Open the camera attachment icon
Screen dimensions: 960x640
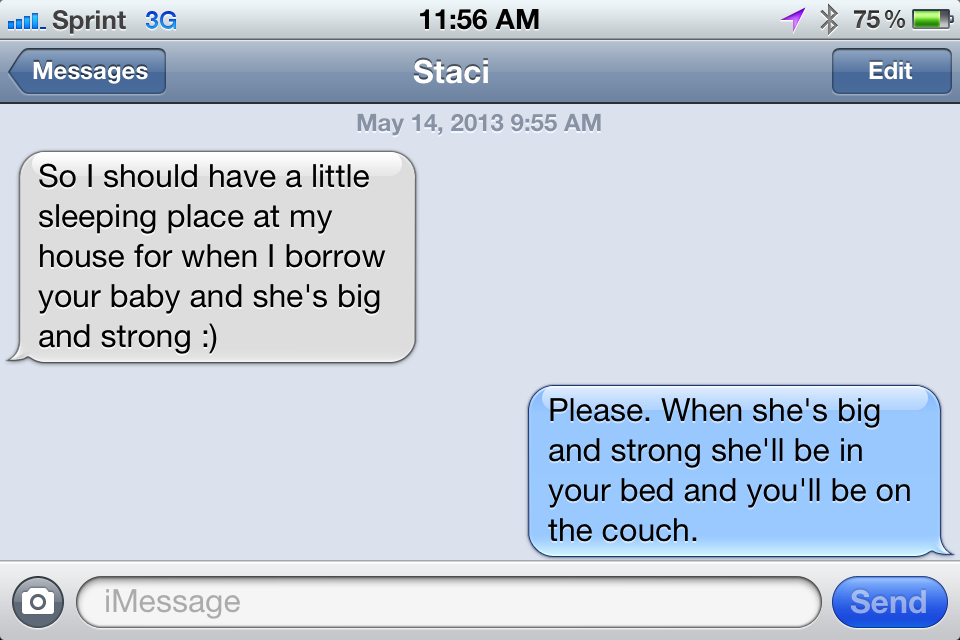click(38, 601)
